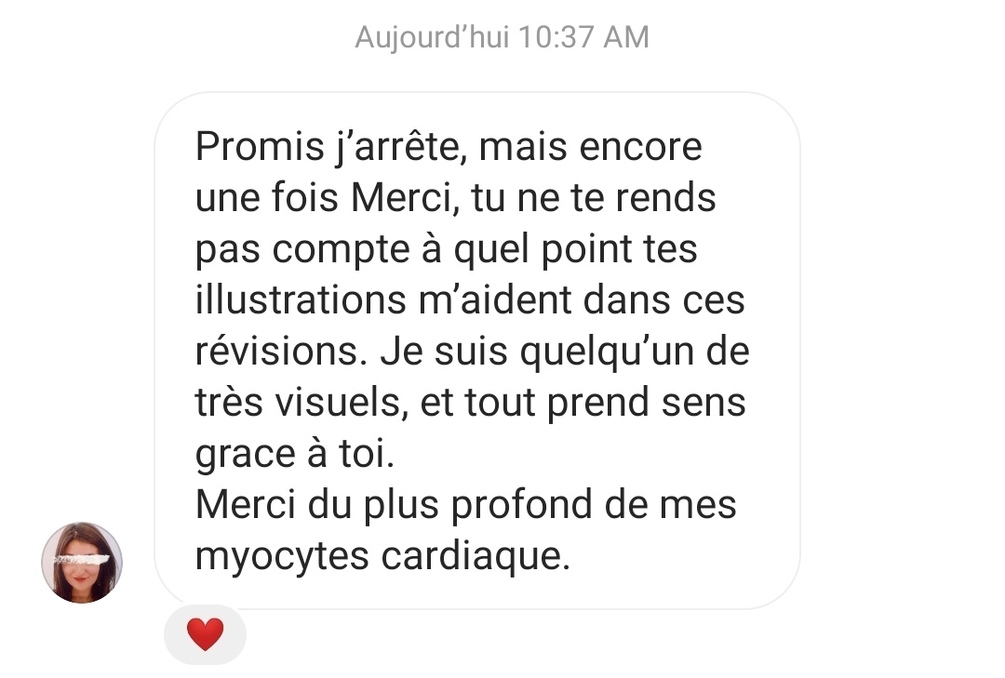Tap the heart reaction under the message
Viewport: 1005px width, 678px height.
click(205, 634)
